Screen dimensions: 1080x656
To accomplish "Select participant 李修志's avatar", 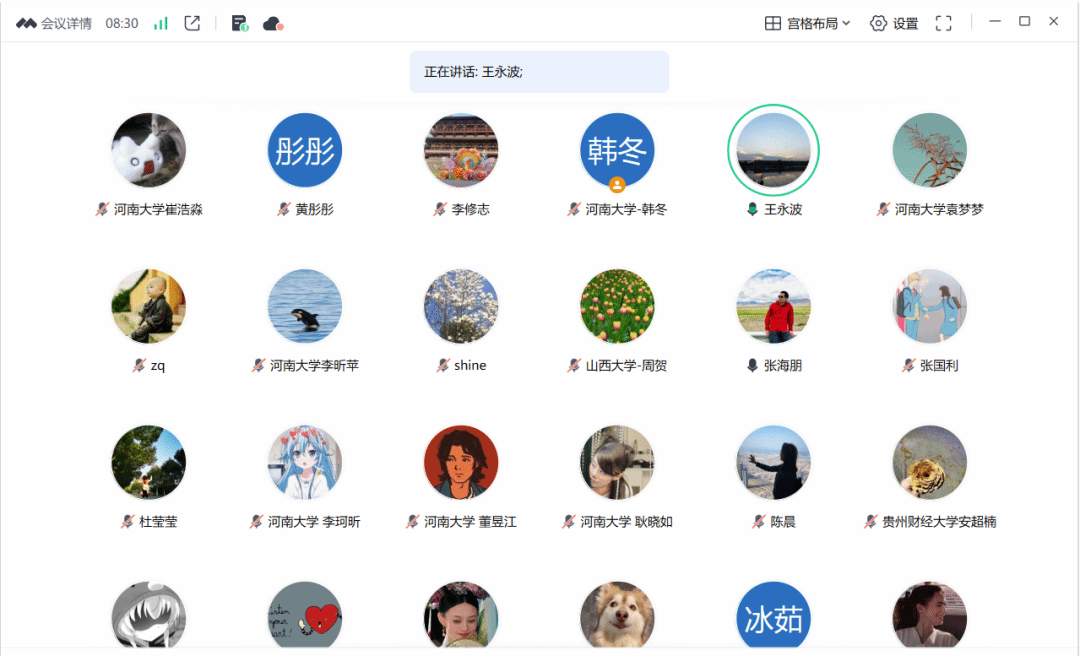I will point(461,151).
